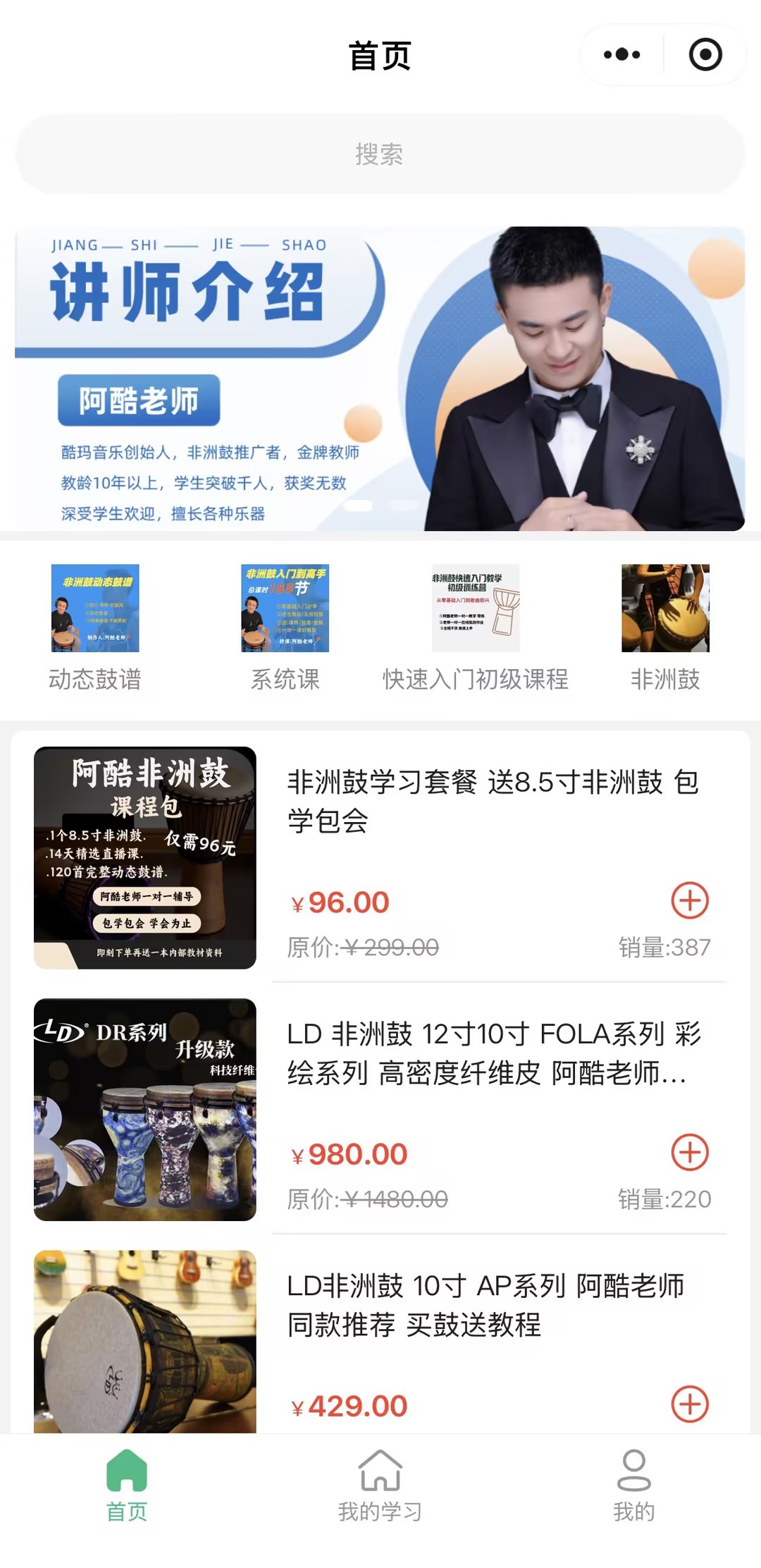Add the ¥429.00 AP系列 drum to cart

point(690,1404)
